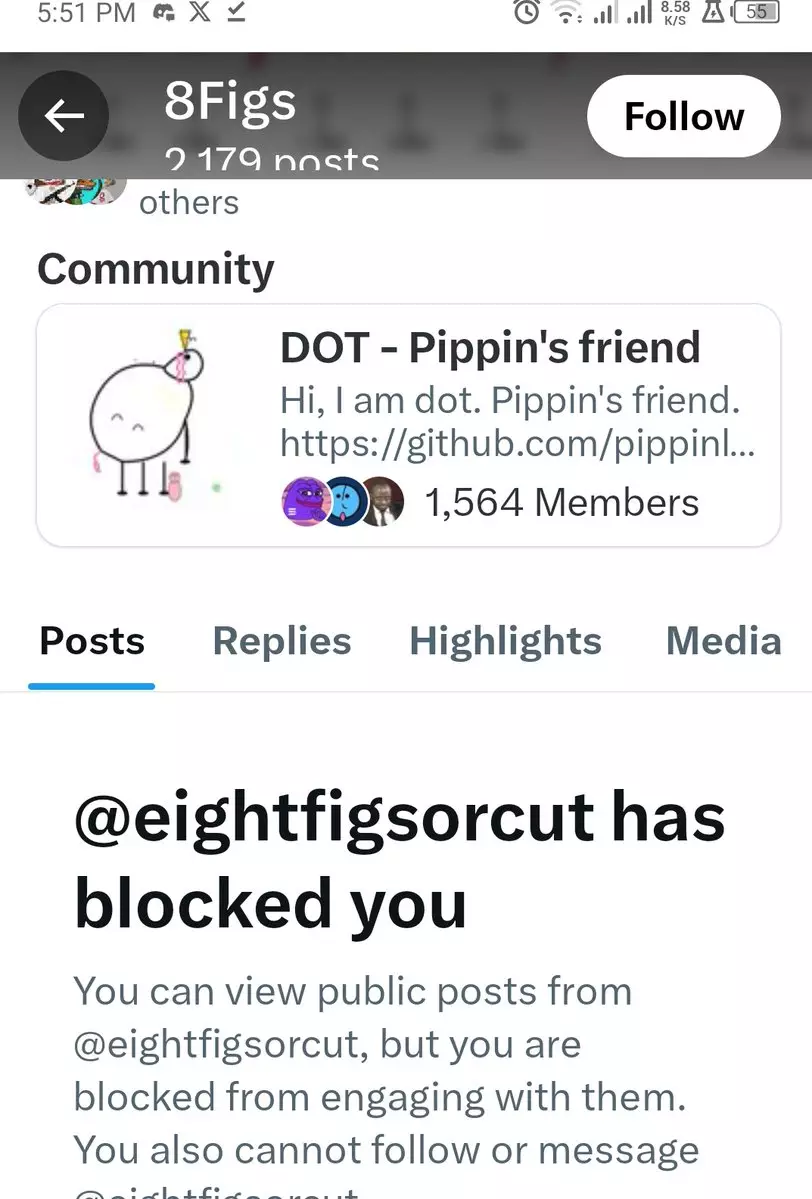The height and width of the screenshot is (1199, 812).
Task: Switch to the Highlights tab
Action: (505, 641)
